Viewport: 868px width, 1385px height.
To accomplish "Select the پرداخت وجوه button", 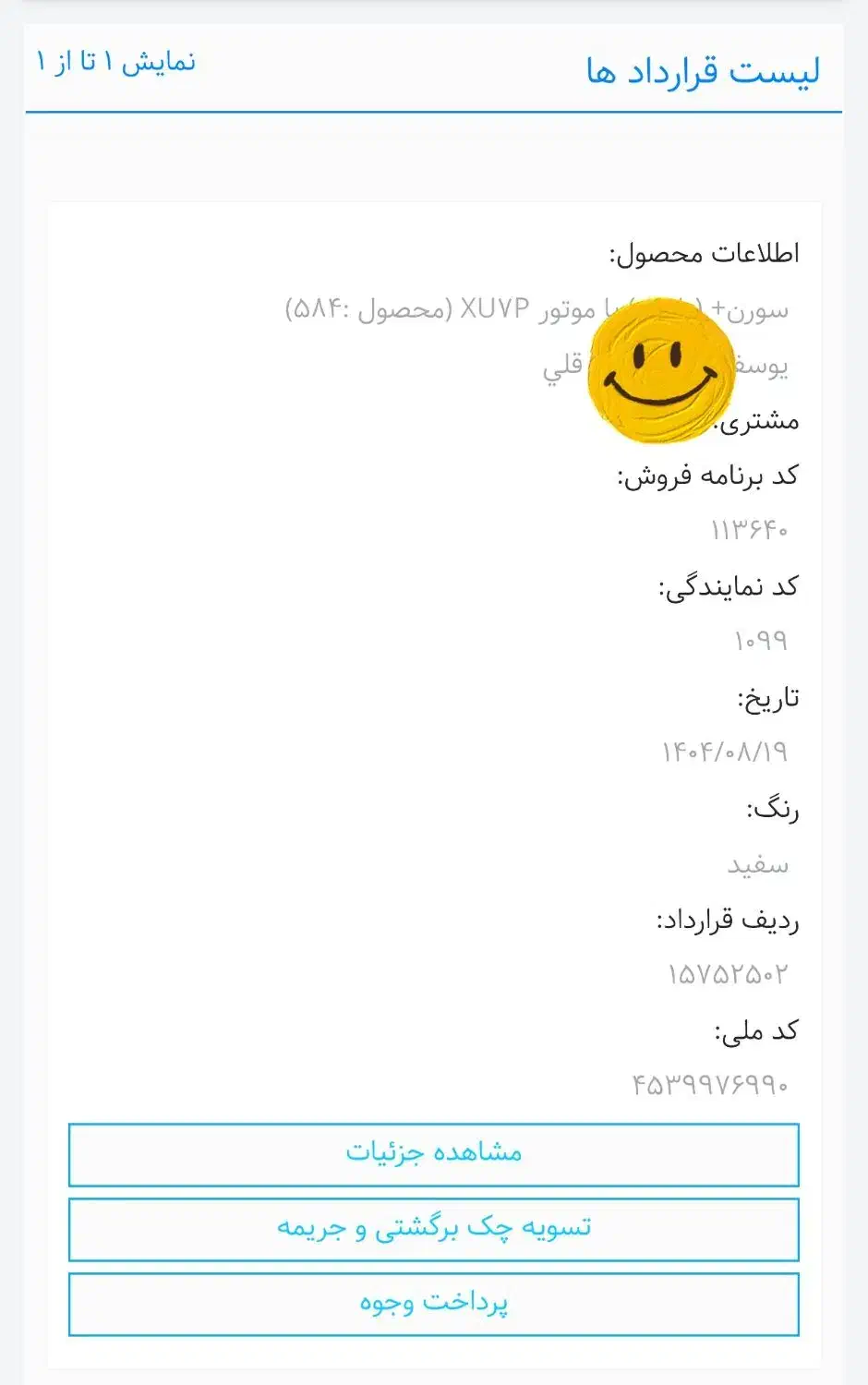I will (x=433, y=1303).
